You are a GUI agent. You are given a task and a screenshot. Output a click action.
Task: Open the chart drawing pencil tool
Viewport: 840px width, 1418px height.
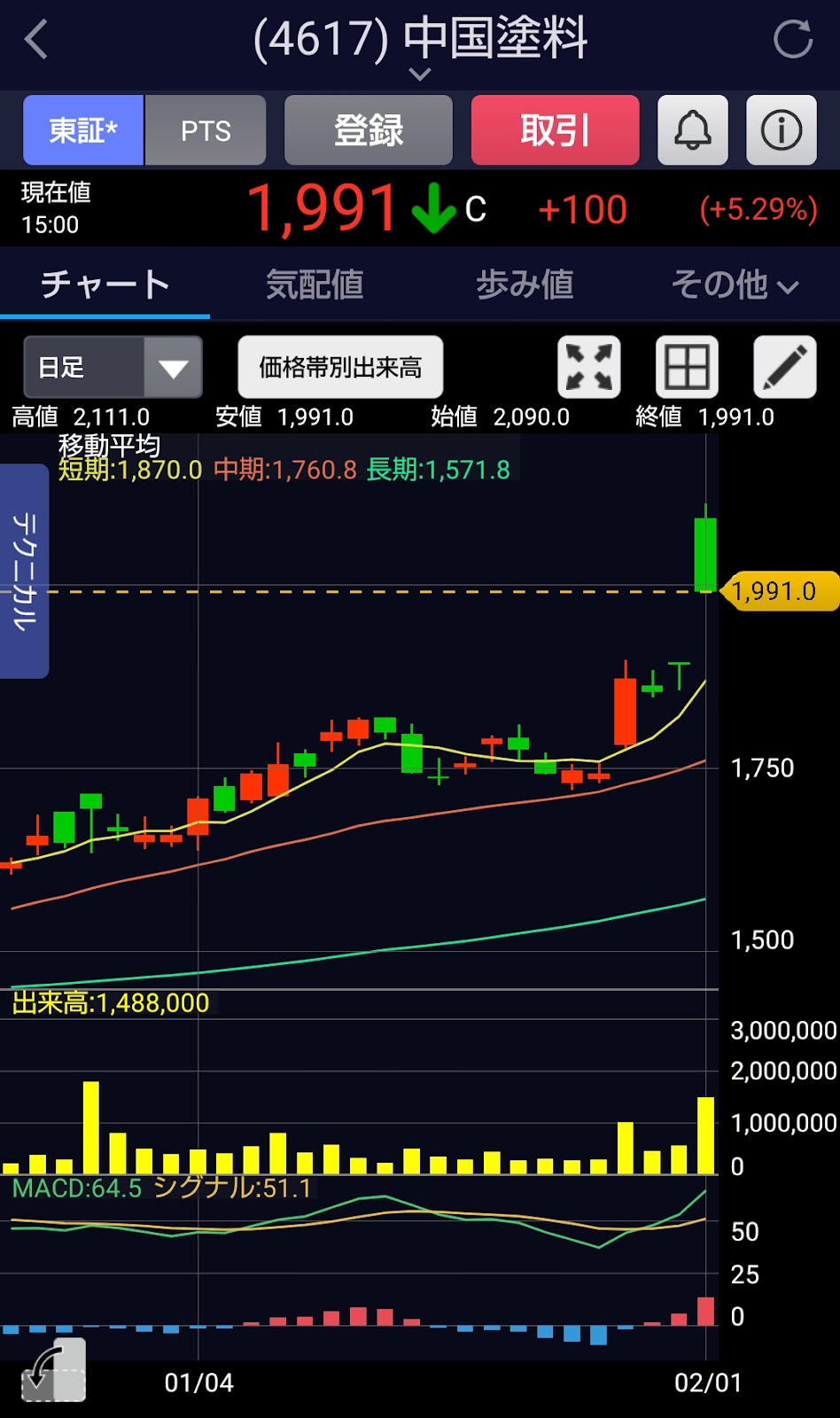coord(785,367)
